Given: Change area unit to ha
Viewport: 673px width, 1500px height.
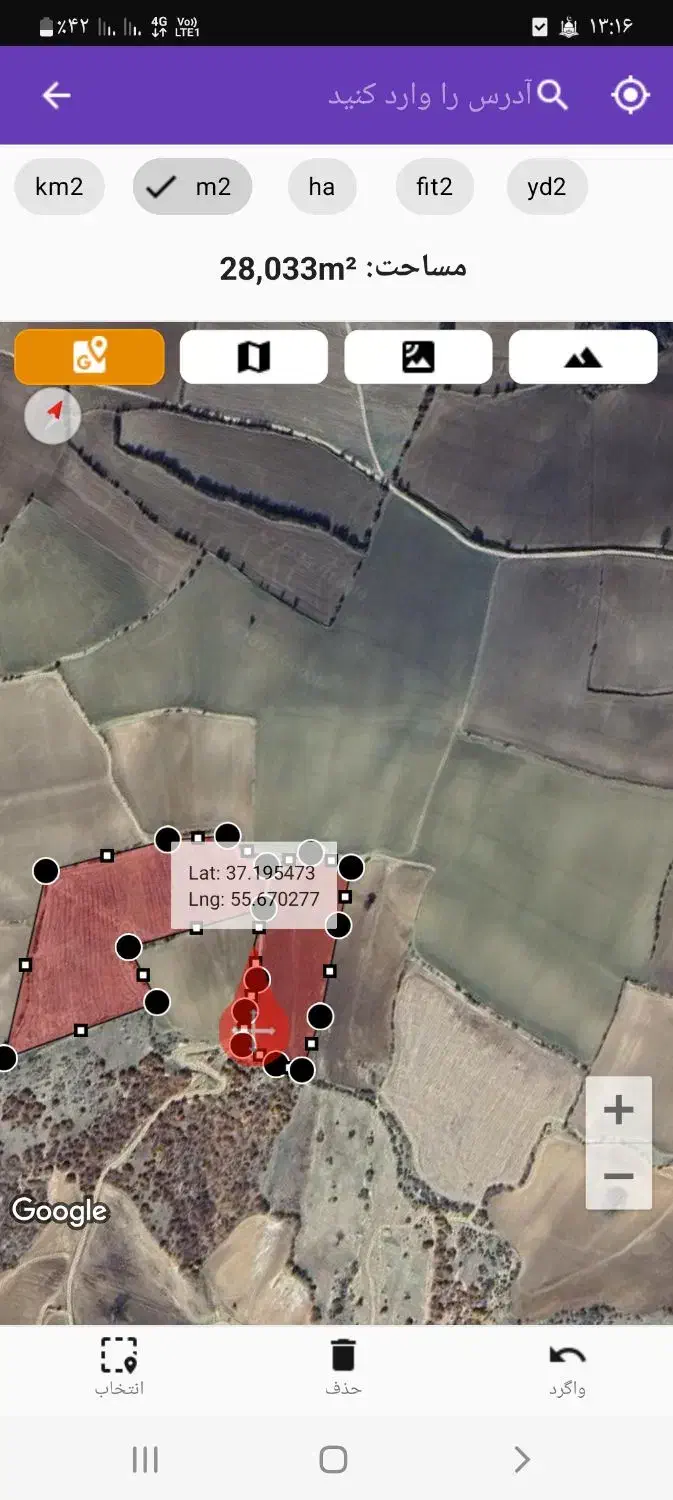Looking at the screenshot, I should (322, 187).
